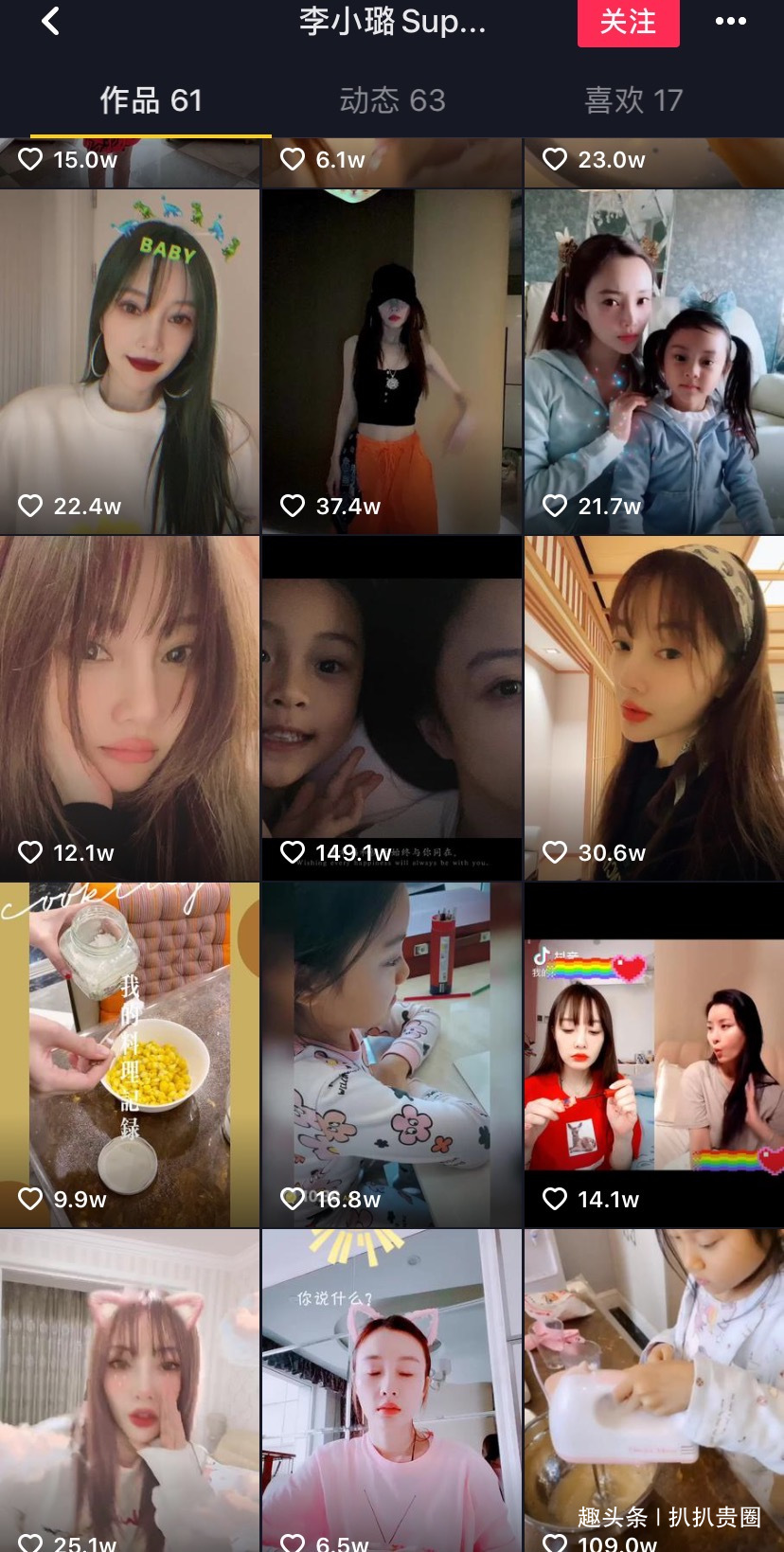Open the 你说什么 video with 6.5w likes
The height and width of the screenshot is (1552, 784).
(392, 1392)
